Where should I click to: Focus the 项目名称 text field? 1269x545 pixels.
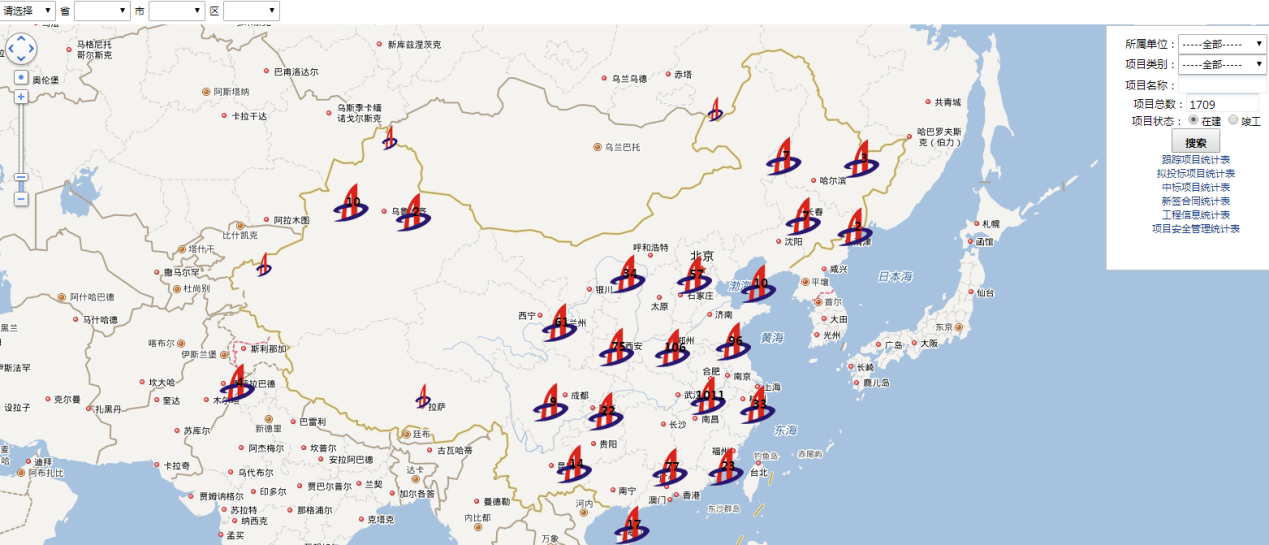coord(1222,85)
